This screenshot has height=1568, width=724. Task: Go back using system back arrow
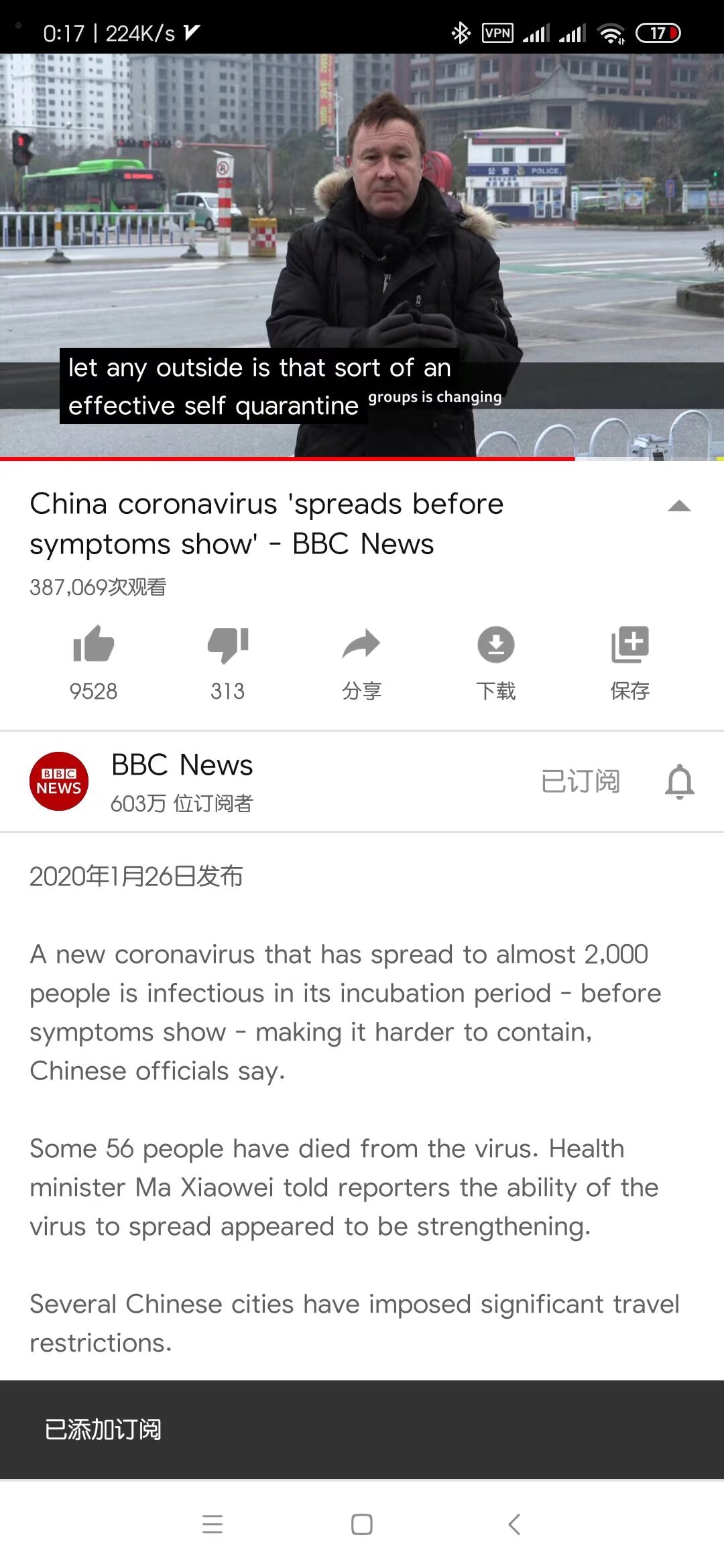point(514,1524)
